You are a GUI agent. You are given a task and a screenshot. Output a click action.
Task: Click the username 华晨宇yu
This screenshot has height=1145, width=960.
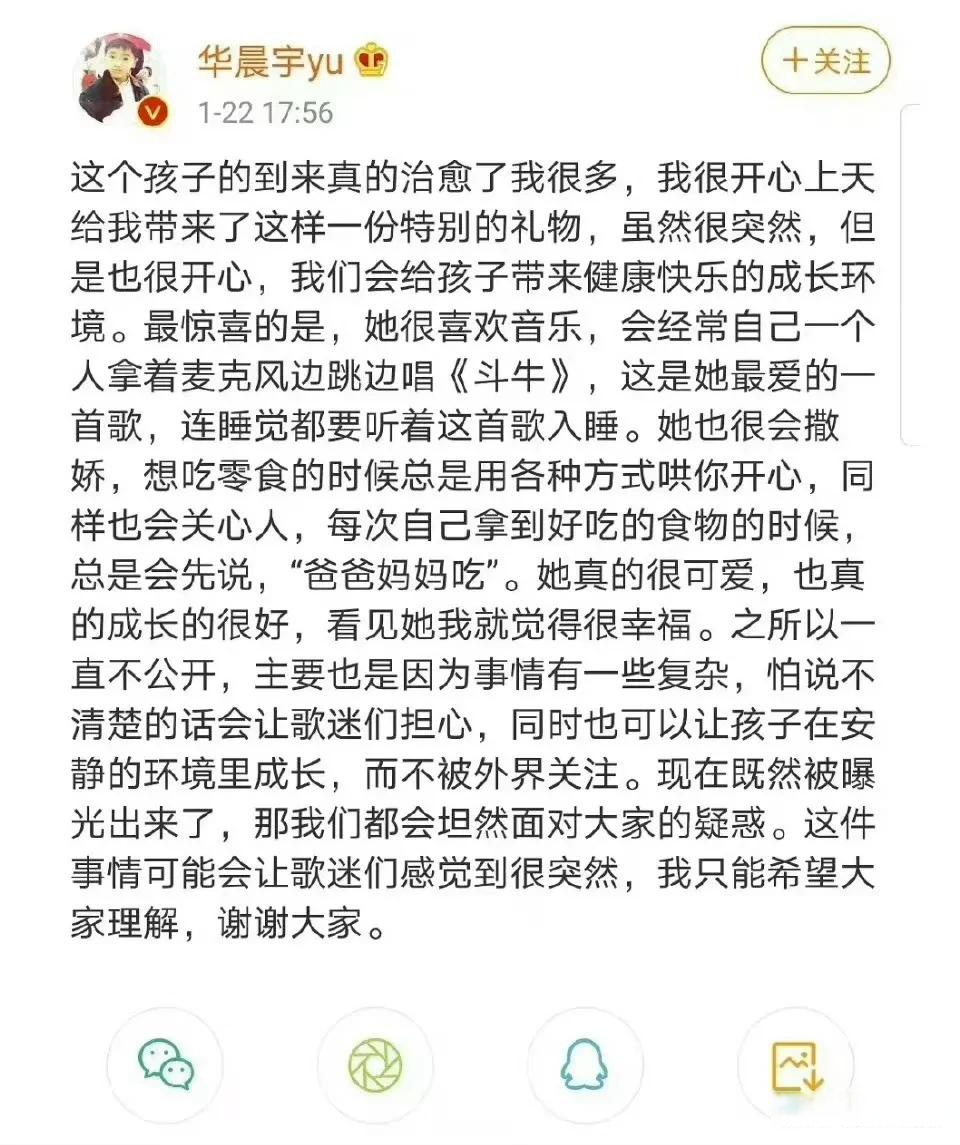point(270,61)
